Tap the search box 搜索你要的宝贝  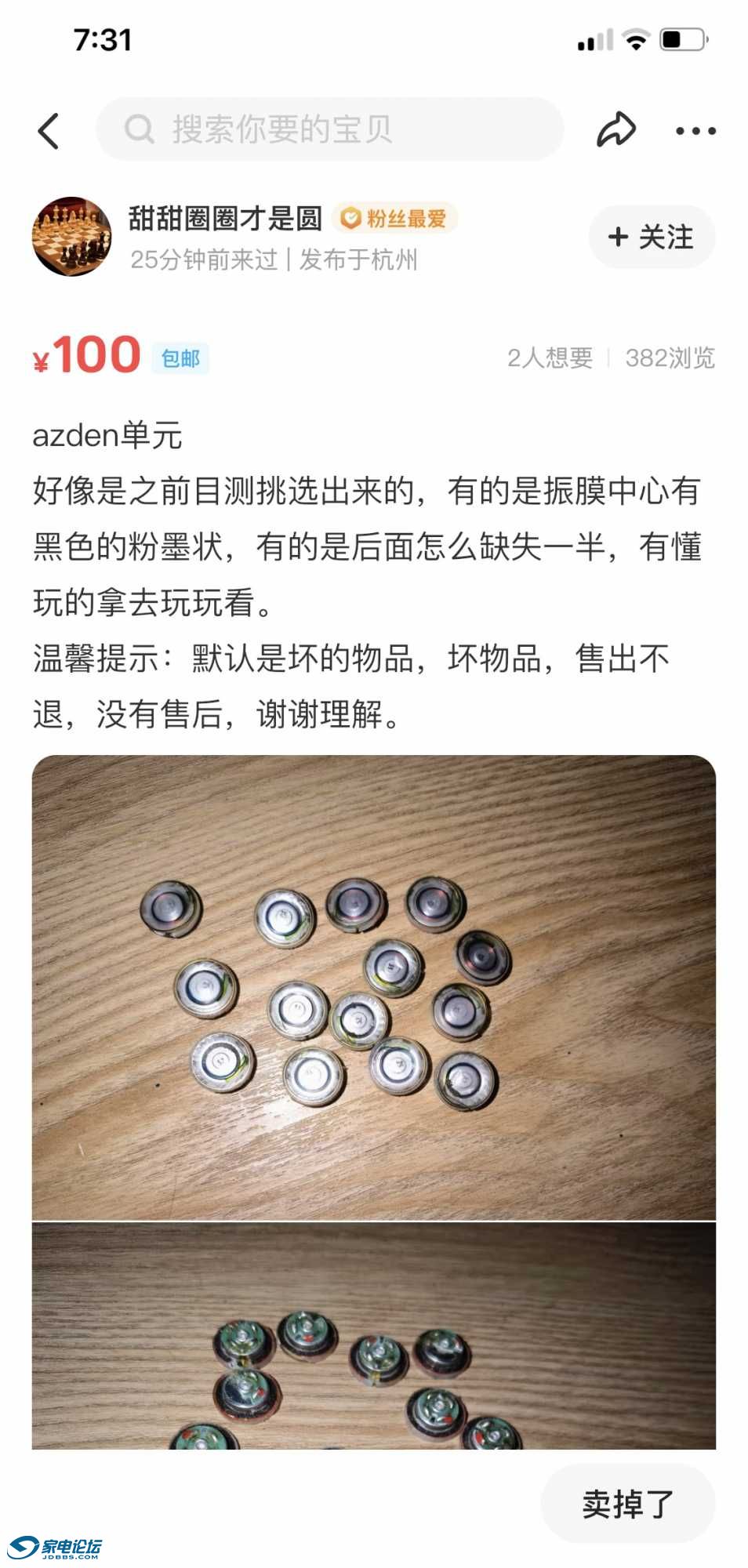point(329,129)
